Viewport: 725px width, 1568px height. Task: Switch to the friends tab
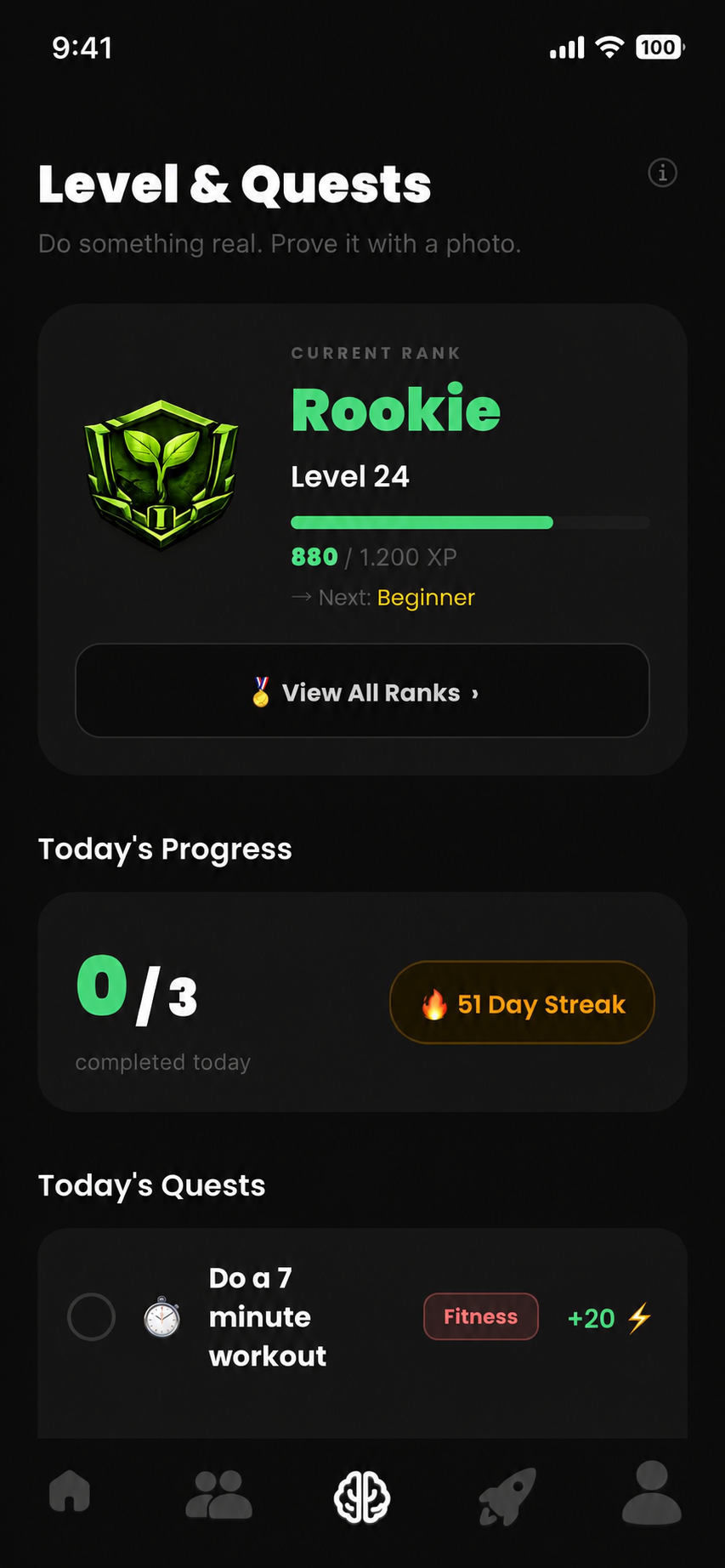(x=218, y=1494)
